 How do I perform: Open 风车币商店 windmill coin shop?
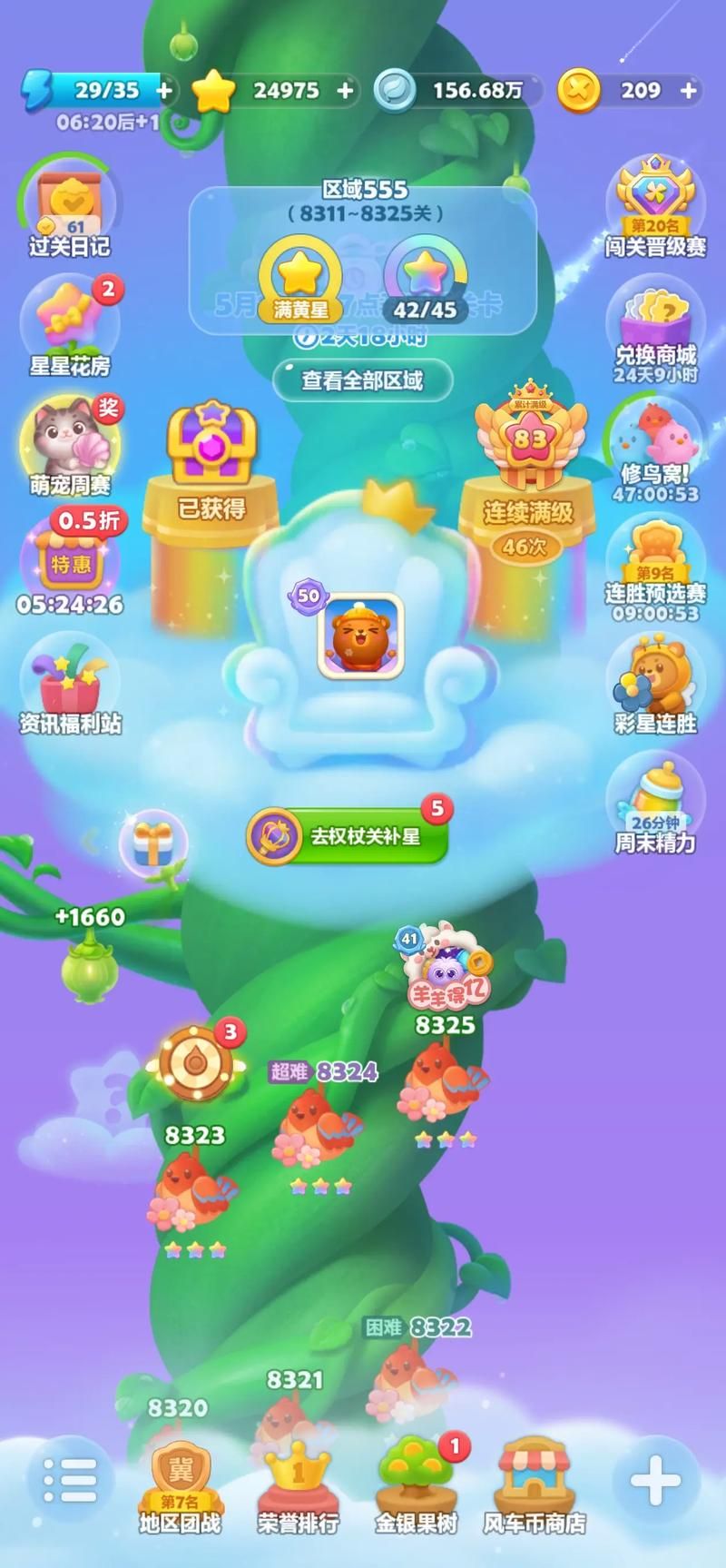pyautogui.click(x=534, y=1489)
